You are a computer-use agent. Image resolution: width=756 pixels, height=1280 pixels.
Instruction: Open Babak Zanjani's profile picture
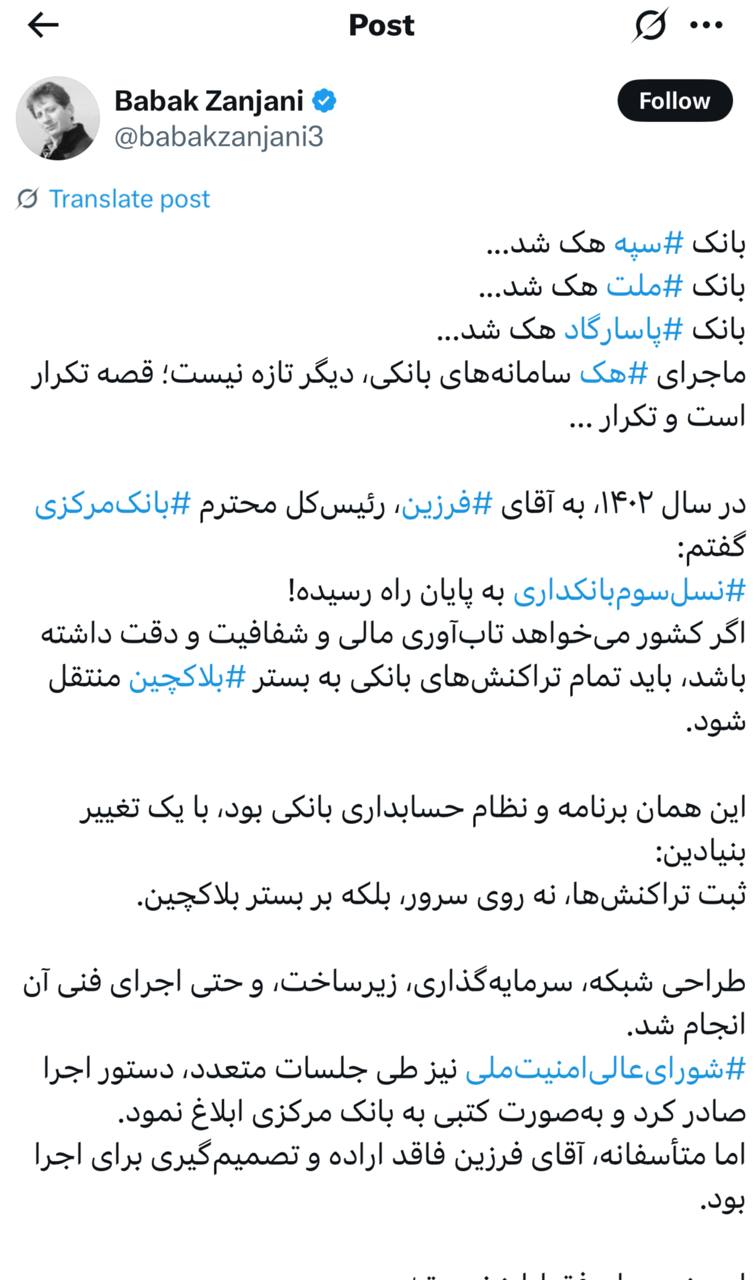(x=58, y=118)
